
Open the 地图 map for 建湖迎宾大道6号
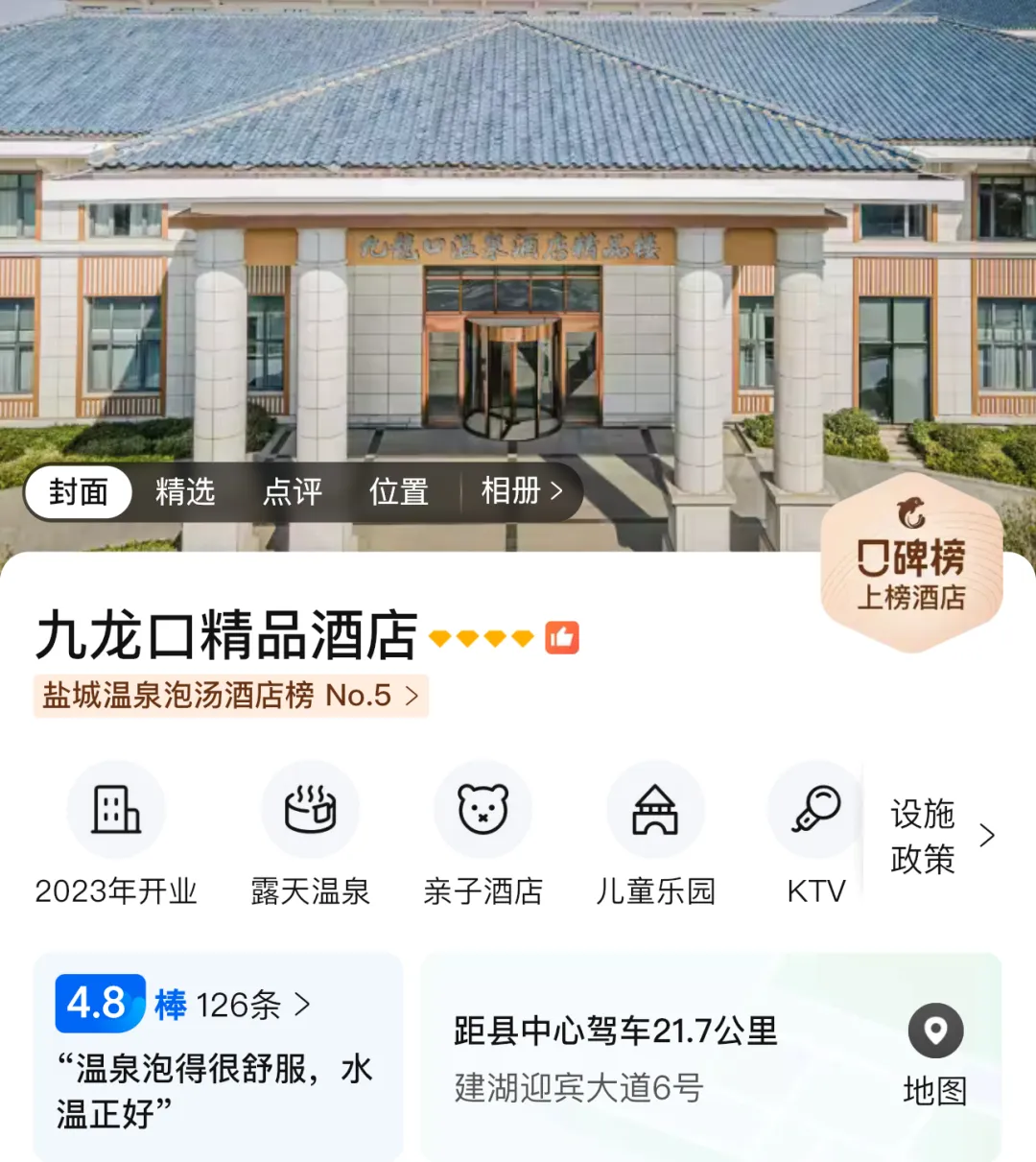pos(935,1055)
